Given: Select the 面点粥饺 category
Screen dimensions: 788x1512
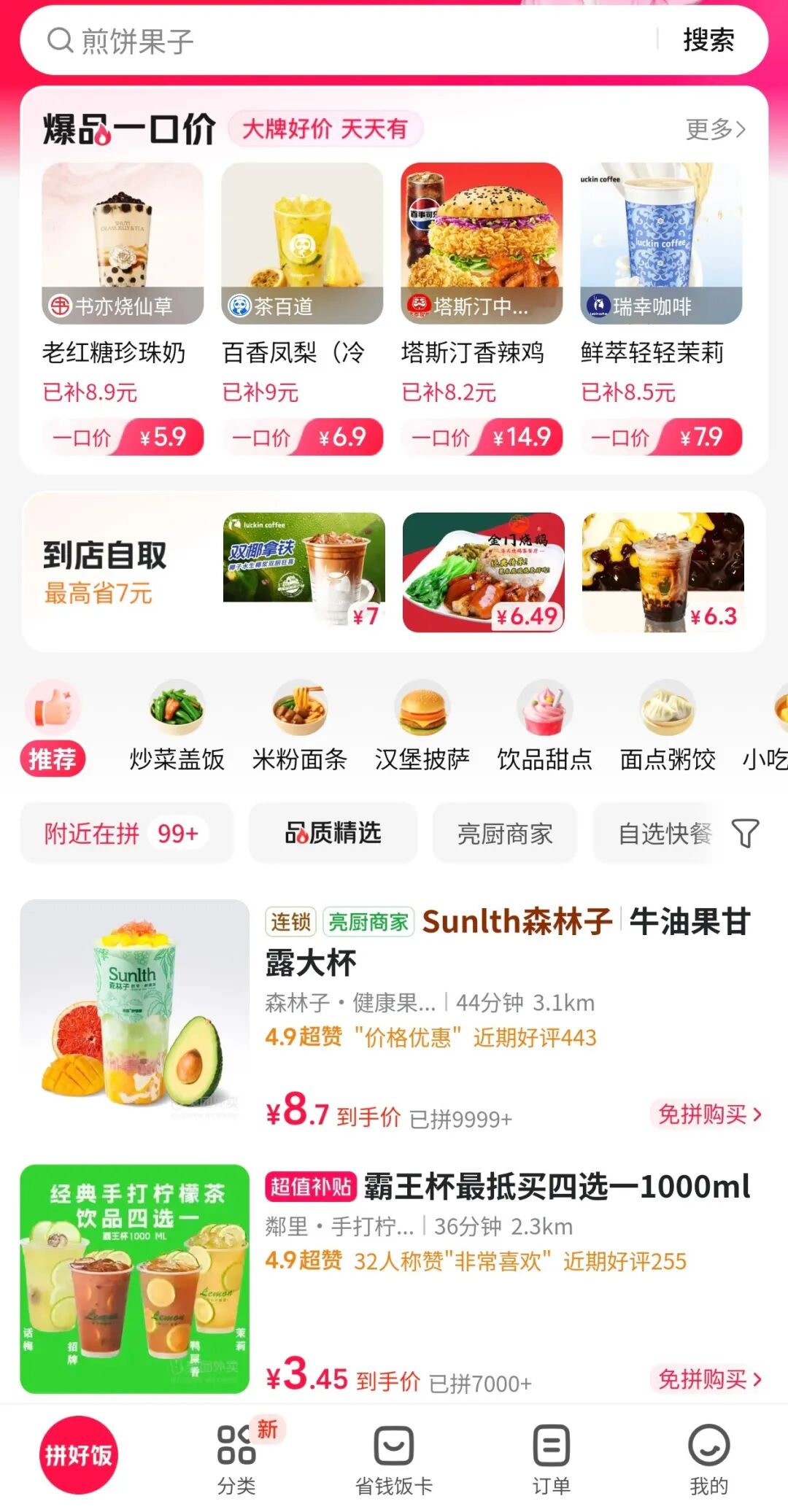Looking at the screenshot, I should pos(667,726).
